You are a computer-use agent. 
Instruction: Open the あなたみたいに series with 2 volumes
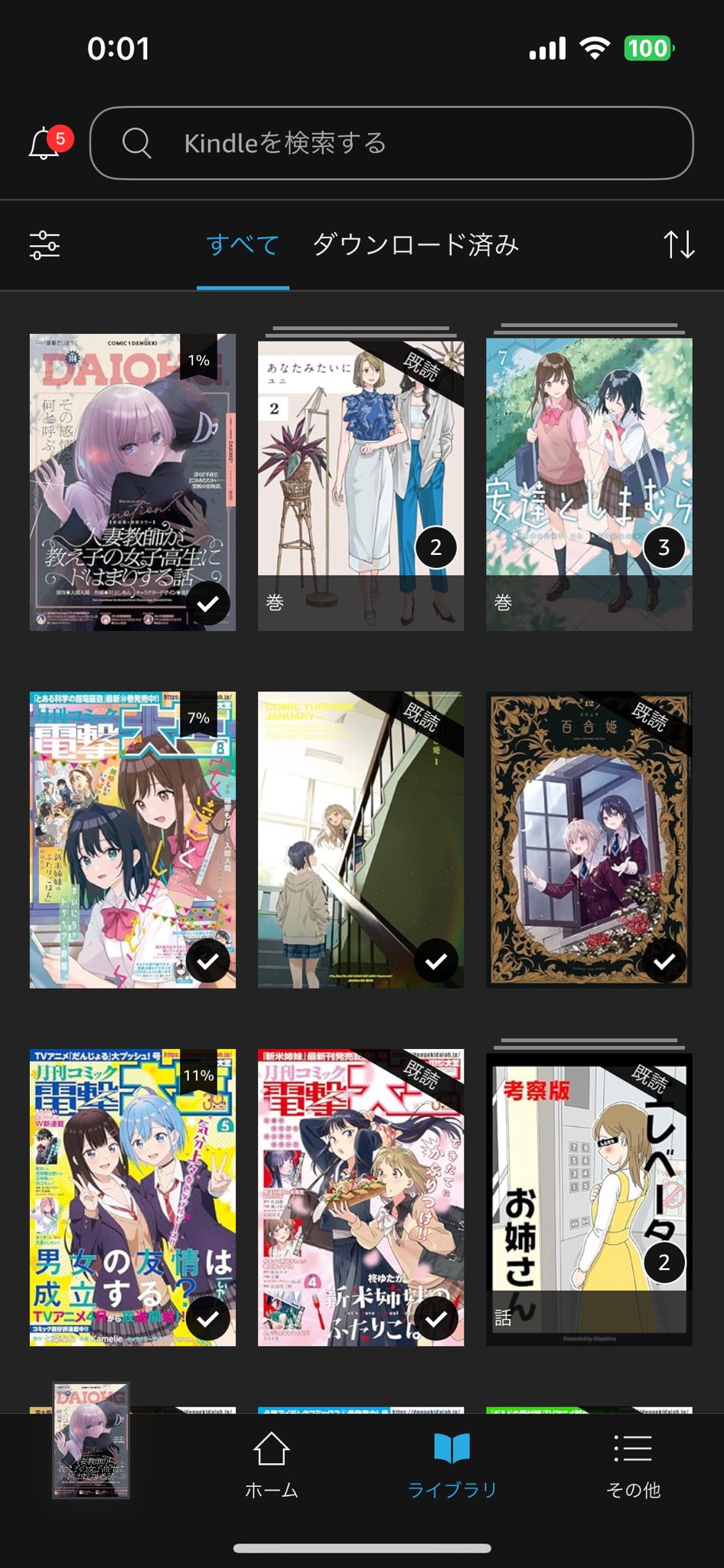tap(360, 482)
